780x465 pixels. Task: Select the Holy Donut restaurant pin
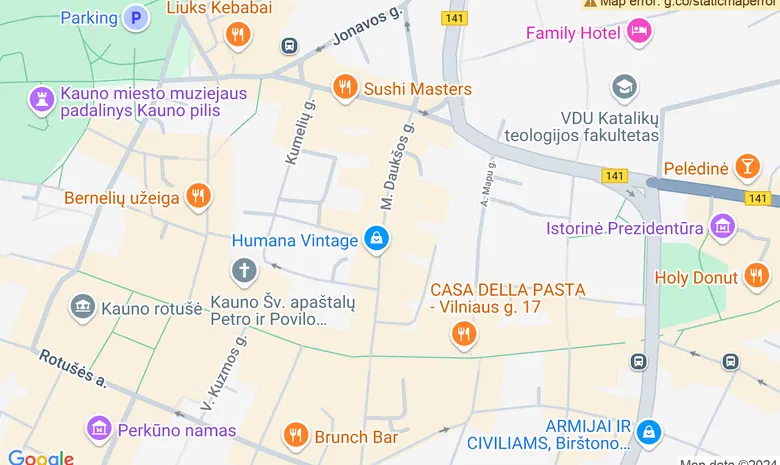pyautogui.click(x=756, y=277)
